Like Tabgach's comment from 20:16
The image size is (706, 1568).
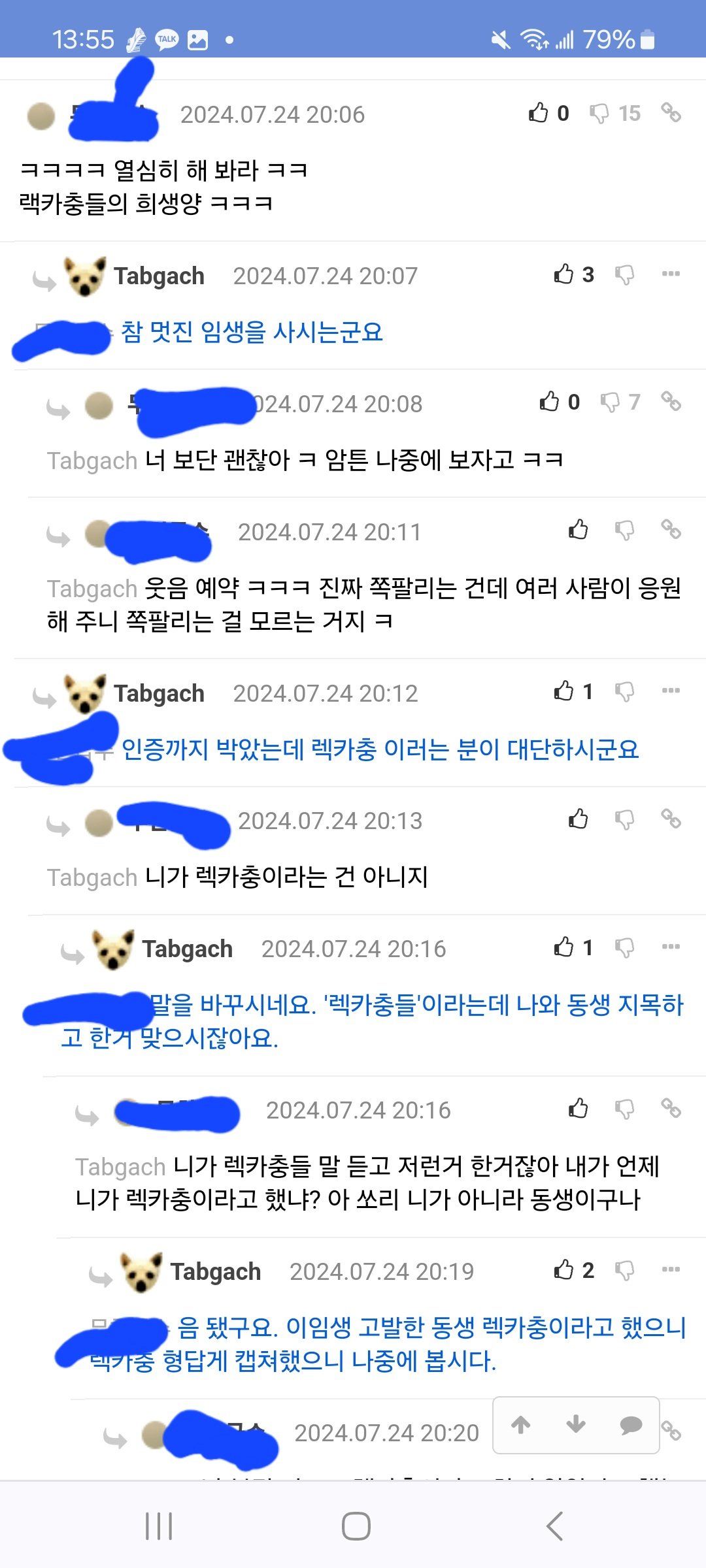[x=563, y=947]
